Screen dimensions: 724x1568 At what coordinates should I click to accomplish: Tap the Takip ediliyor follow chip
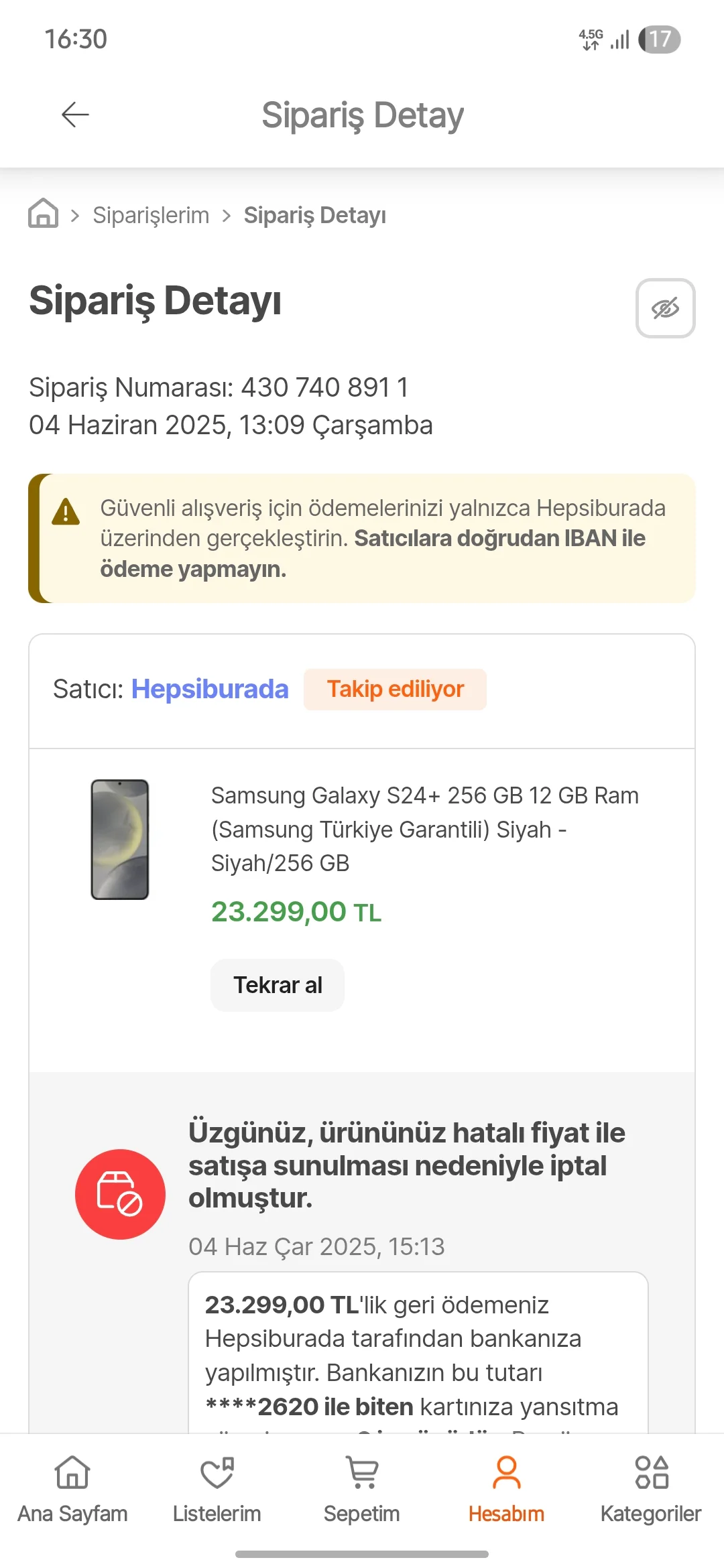(395, 689)
